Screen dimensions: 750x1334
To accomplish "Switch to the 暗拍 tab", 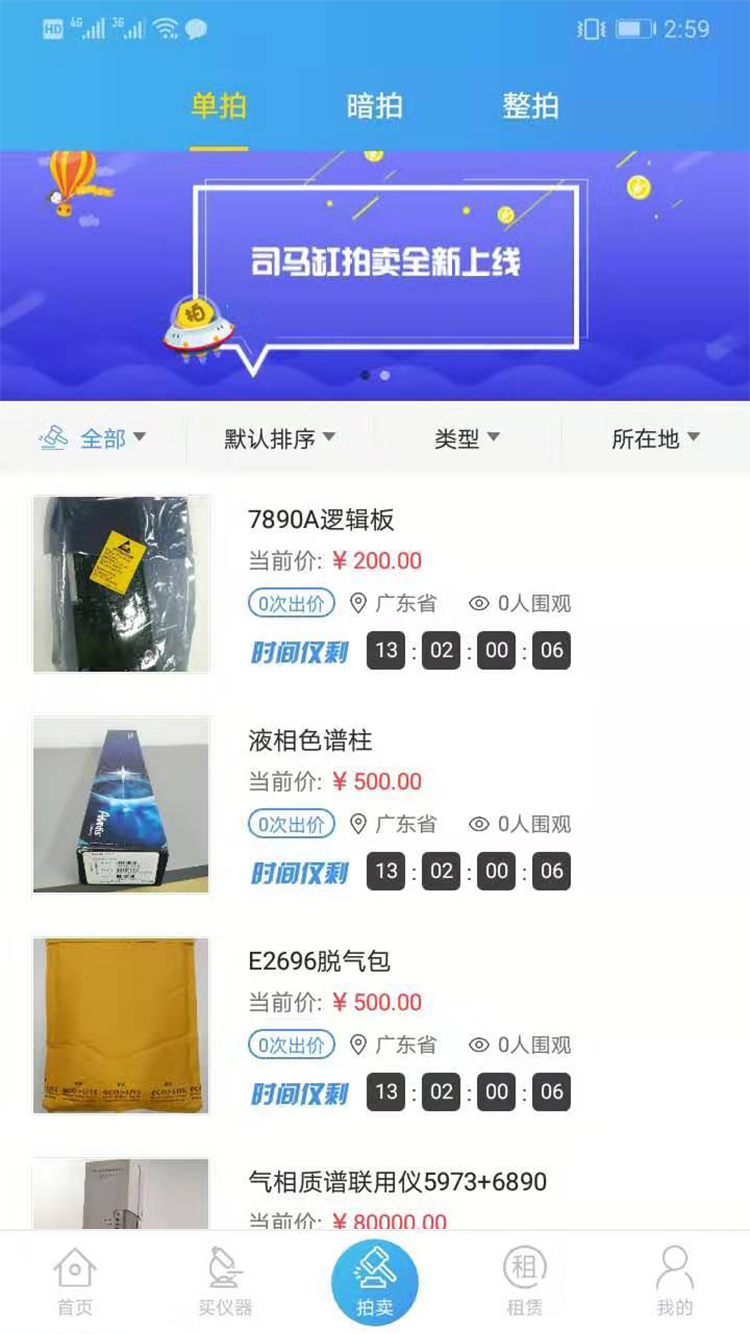I will pos(375,106).
